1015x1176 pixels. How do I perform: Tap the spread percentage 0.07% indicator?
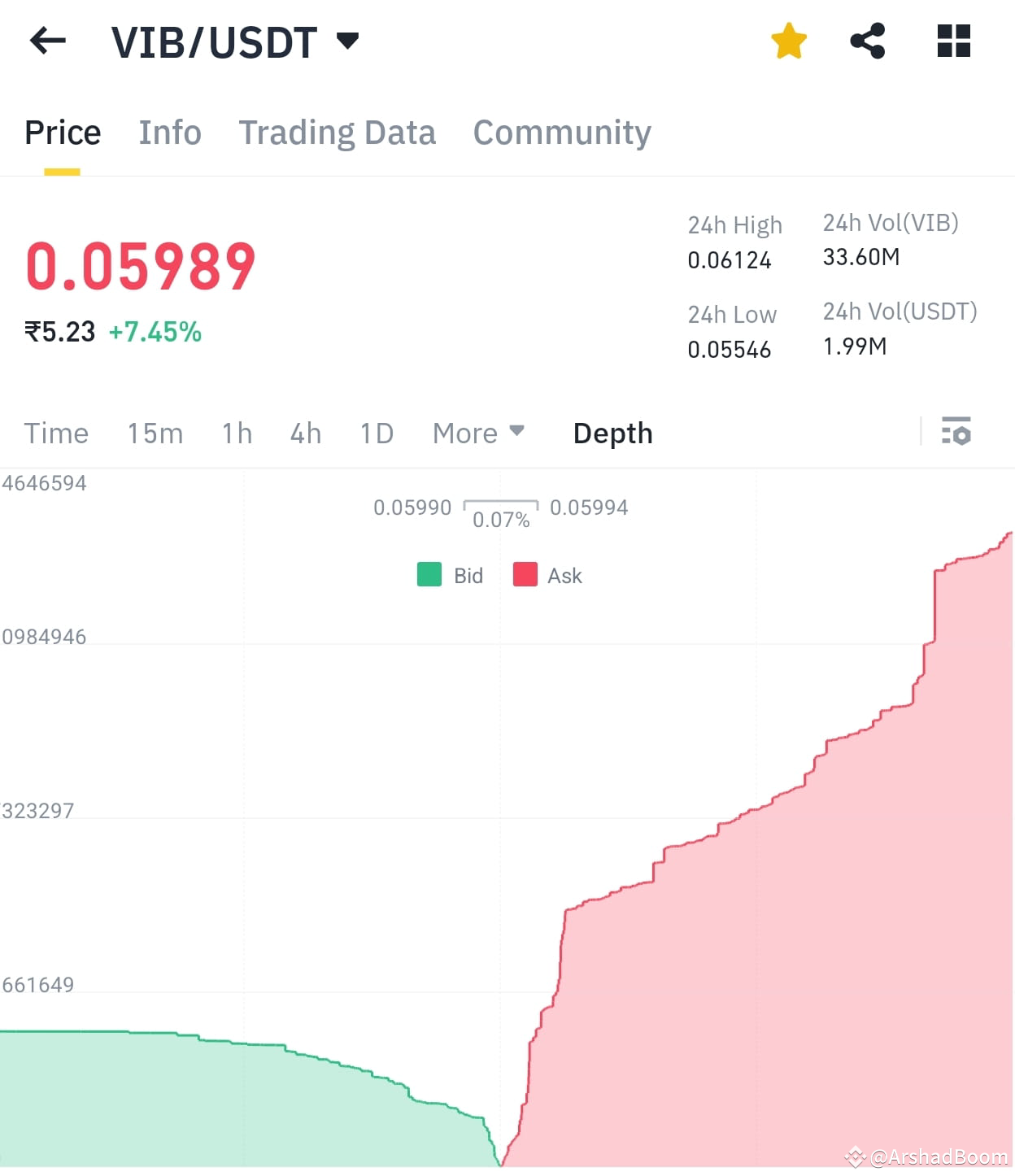point(501,518)
